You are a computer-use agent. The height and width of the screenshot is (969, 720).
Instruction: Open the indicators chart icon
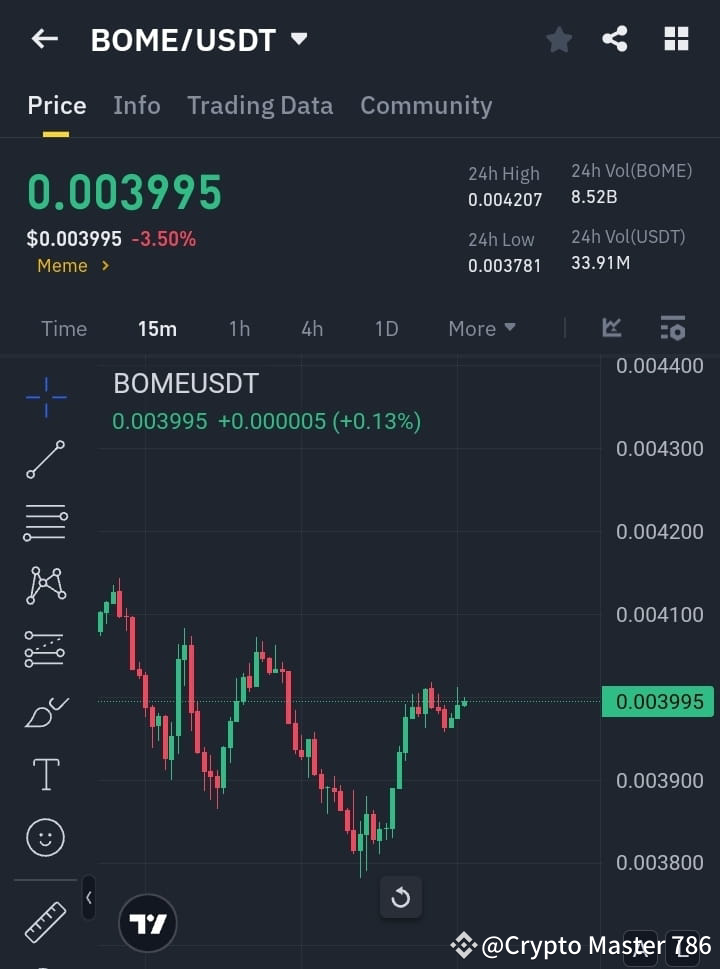click(x=612, y=328)
